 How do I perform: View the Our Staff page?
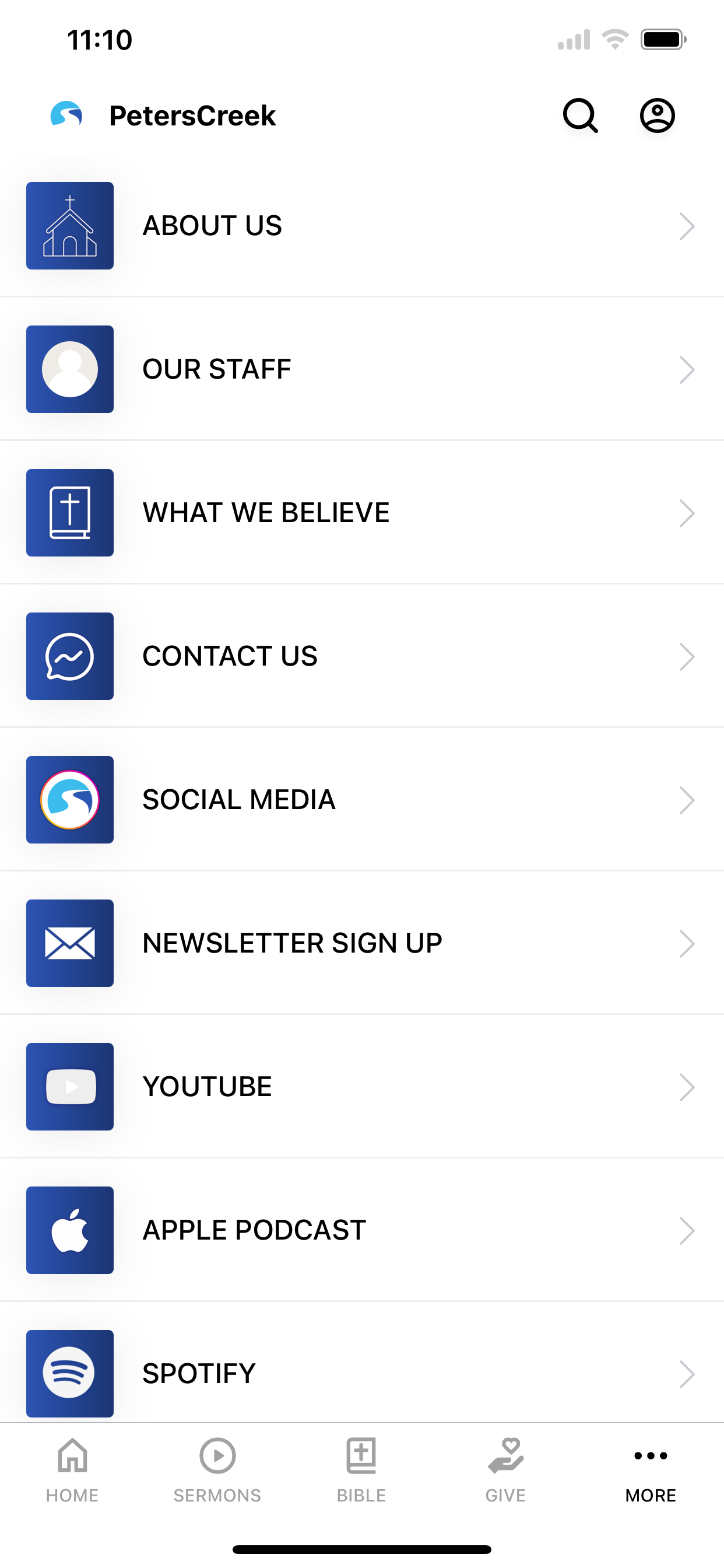pos(362,369)
